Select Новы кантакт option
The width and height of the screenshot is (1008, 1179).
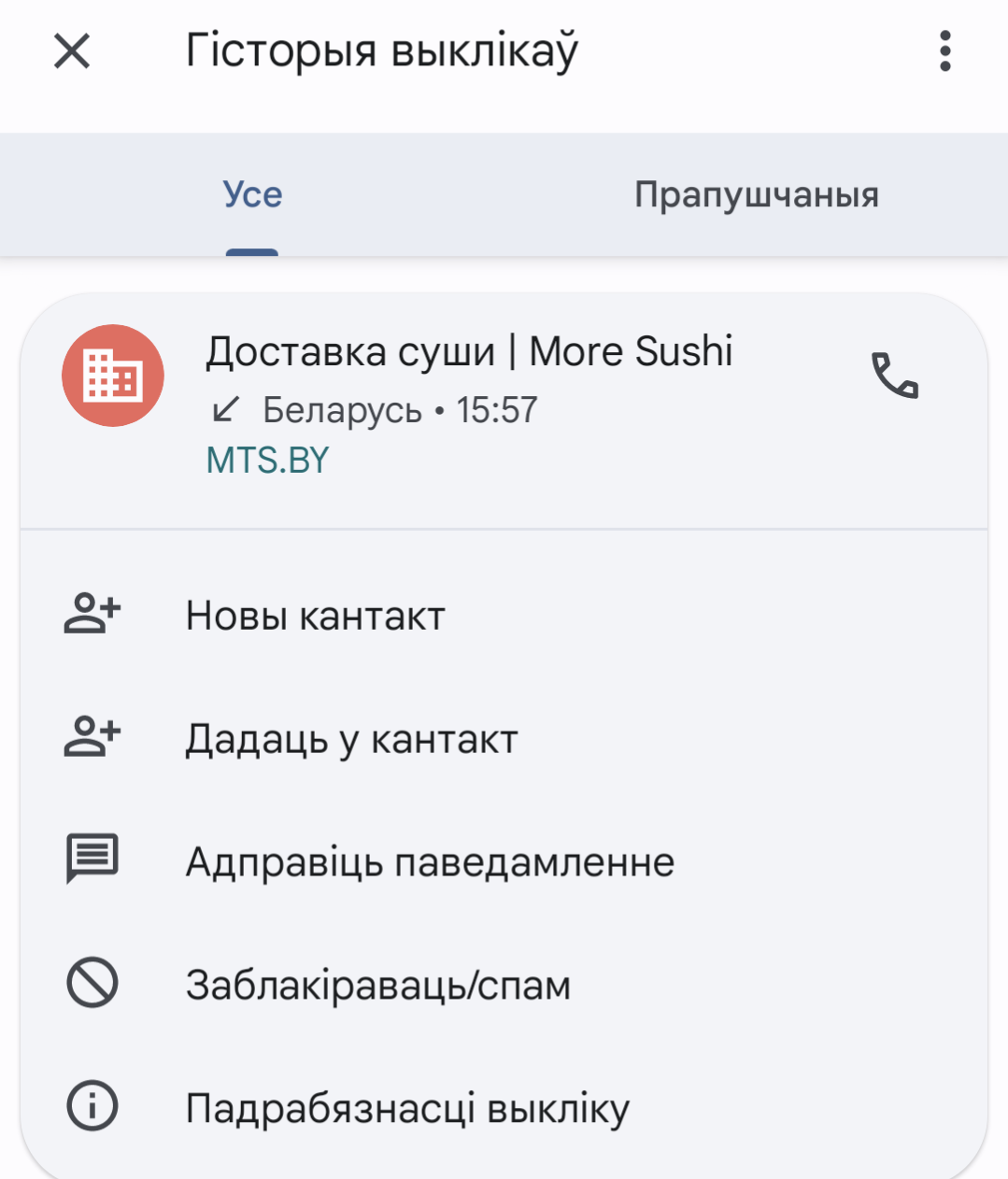(315, 616)
